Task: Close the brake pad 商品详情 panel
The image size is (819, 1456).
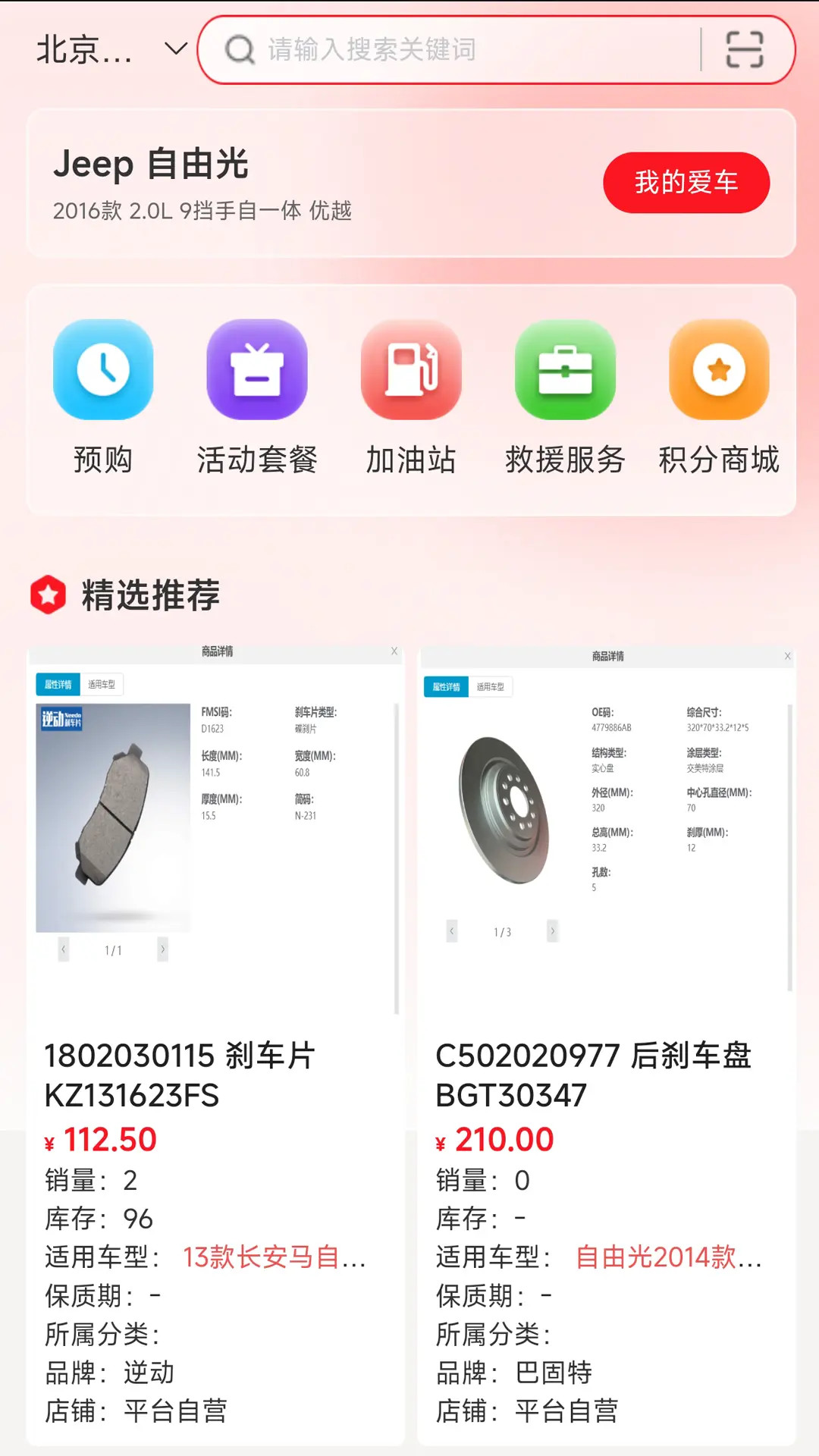Action: pos(394,651)
